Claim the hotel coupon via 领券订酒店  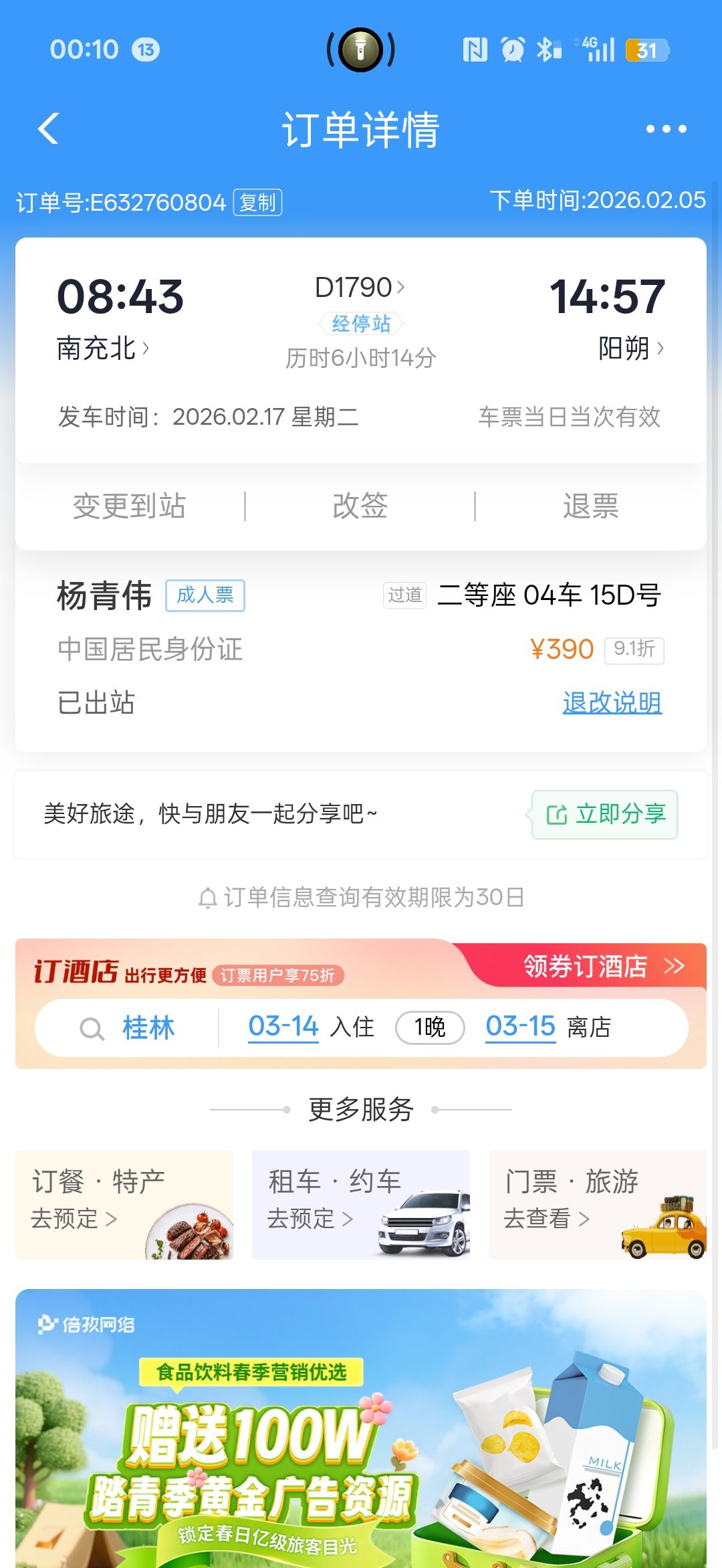602,966
